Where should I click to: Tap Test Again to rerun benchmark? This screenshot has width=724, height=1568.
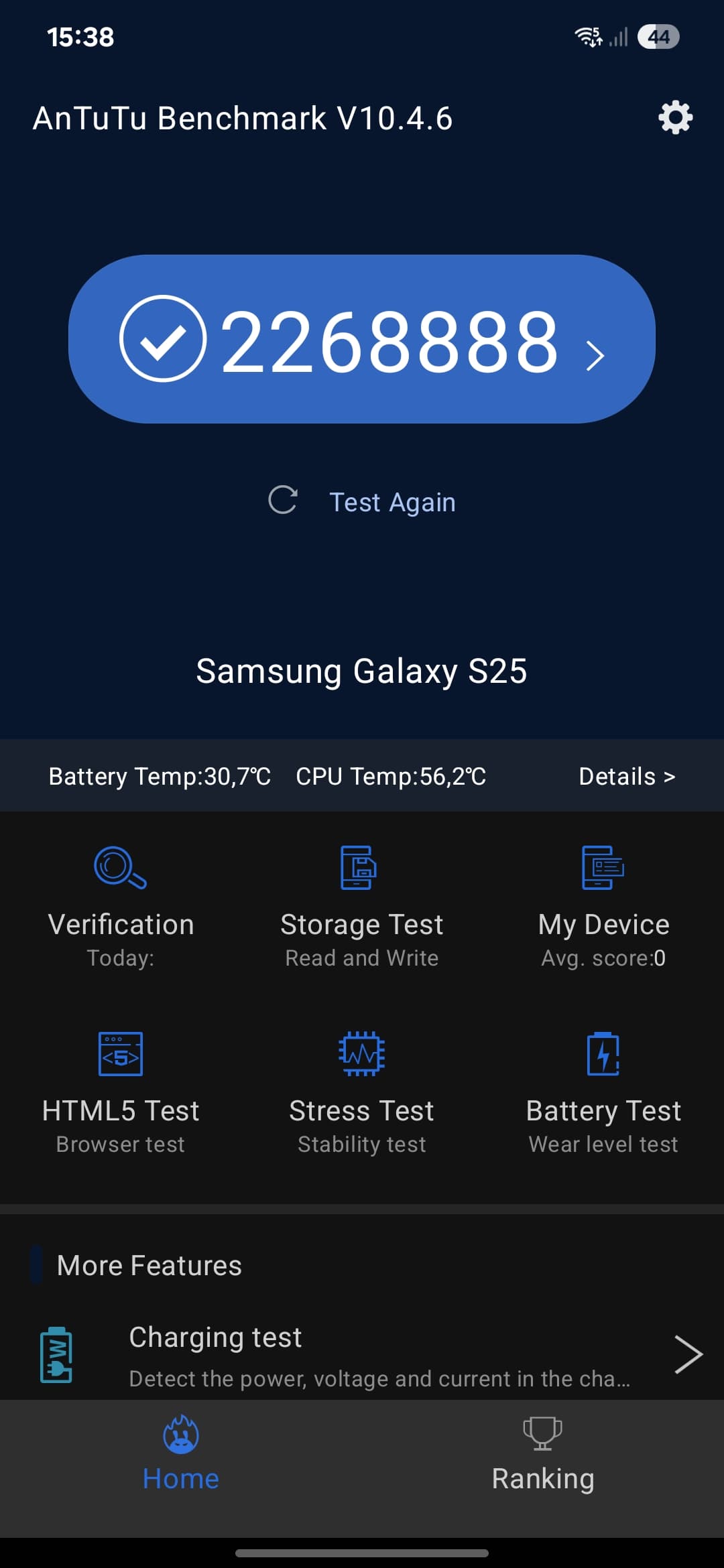(362, 502)
